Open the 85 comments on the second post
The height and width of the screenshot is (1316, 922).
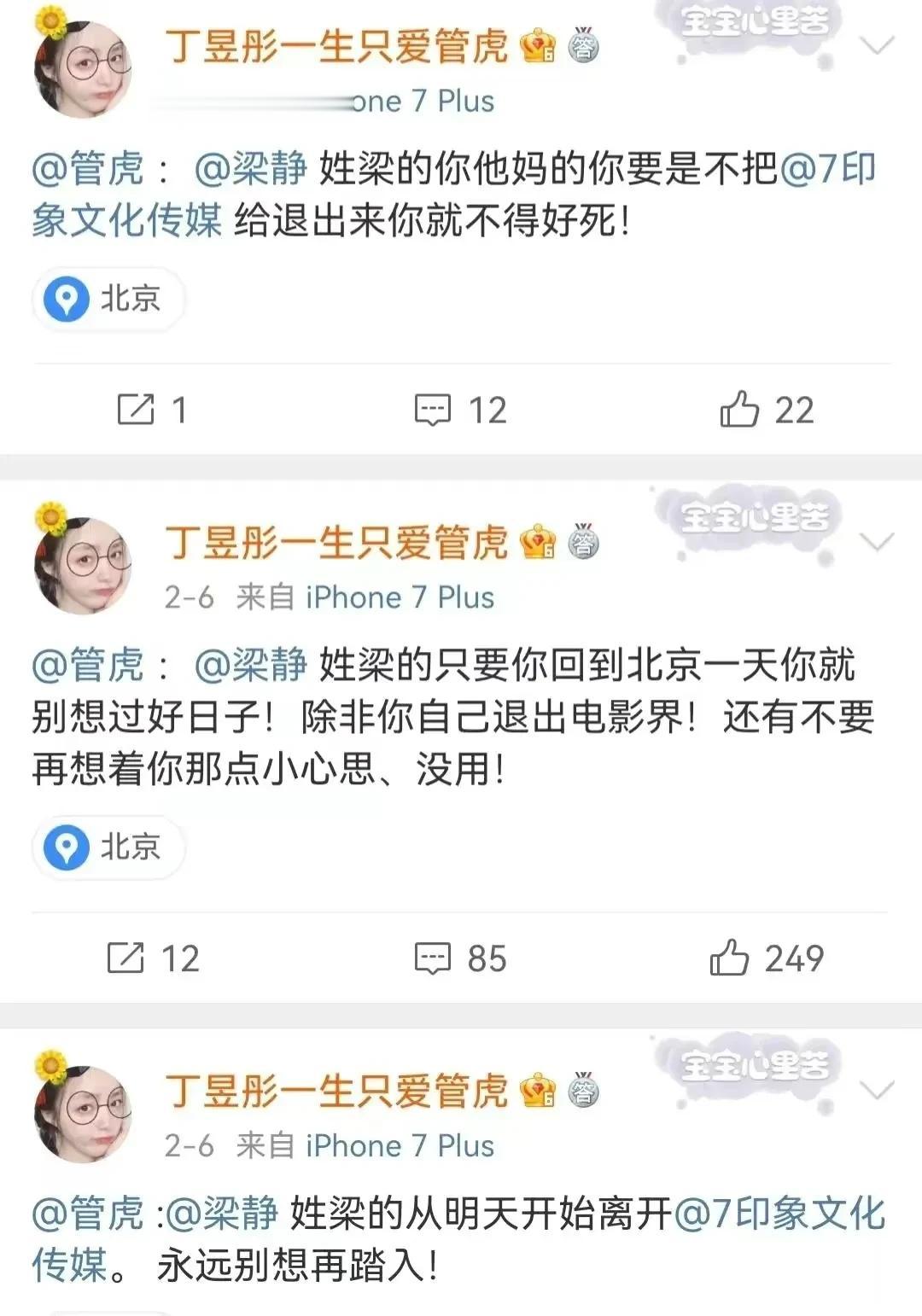[x=433, y=958]
